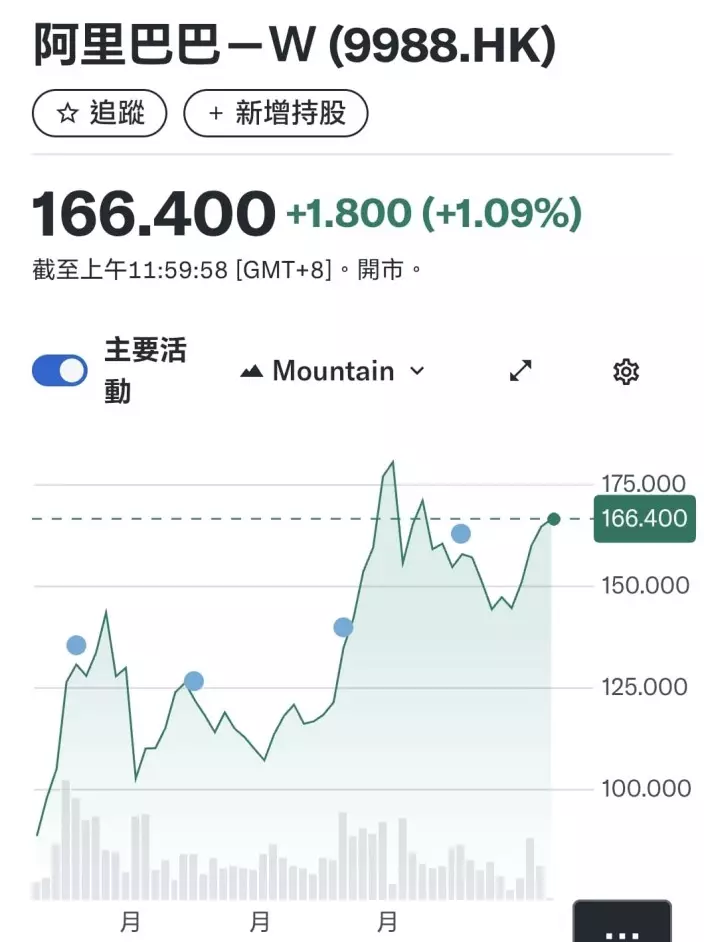Add holding via 新增持股 button

[276, 113]
